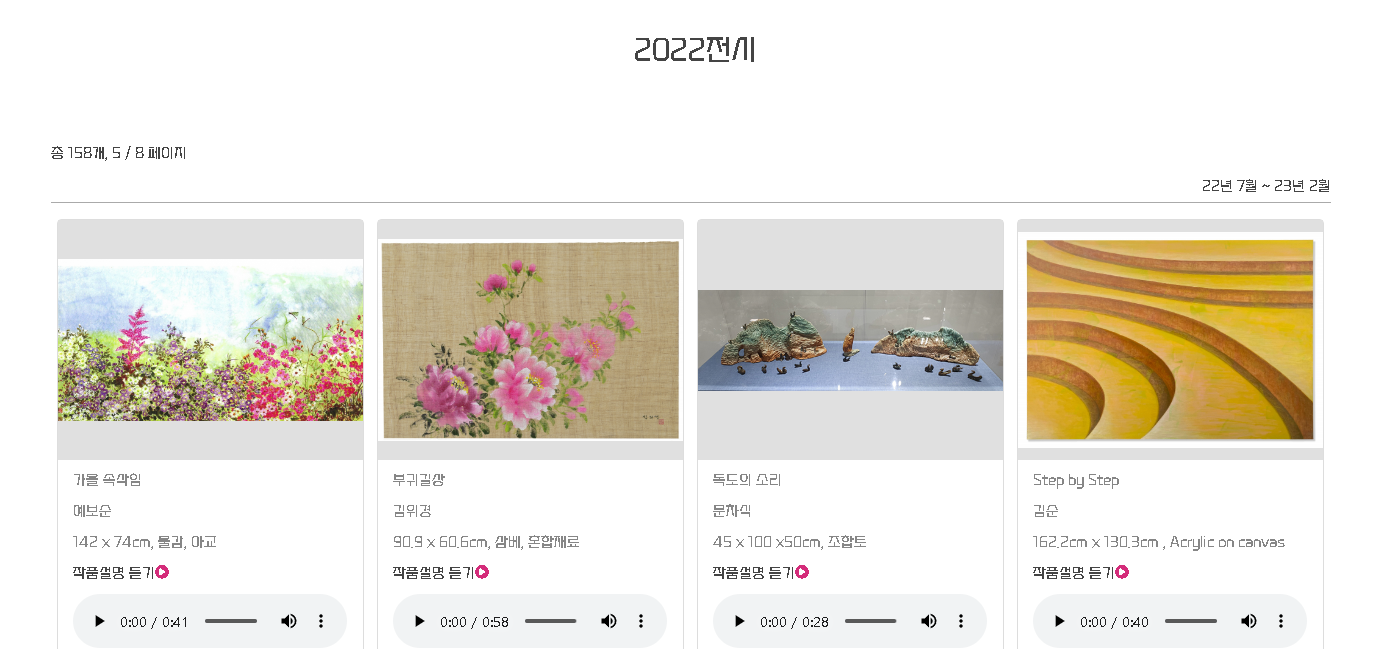1375x649 pixels.
Task: Open the 가을 속삭임 artwork image
Action: point(210,340)
